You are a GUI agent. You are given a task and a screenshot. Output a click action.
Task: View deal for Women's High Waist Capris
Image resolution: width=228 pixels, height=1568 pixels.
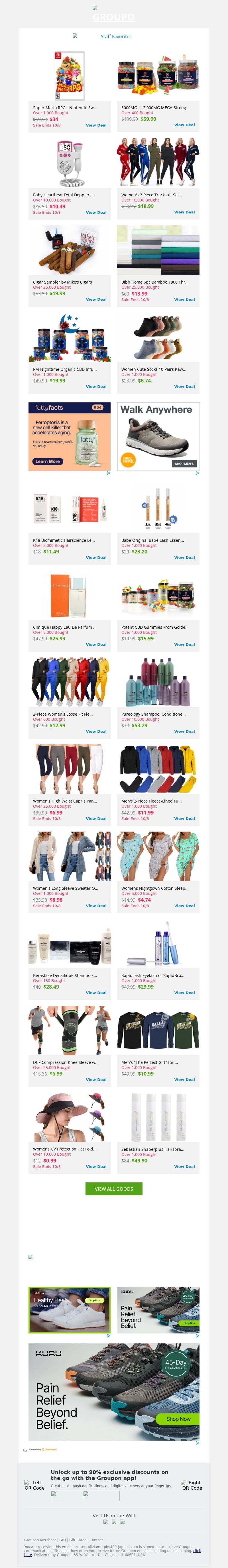click(x=96, y=819)
